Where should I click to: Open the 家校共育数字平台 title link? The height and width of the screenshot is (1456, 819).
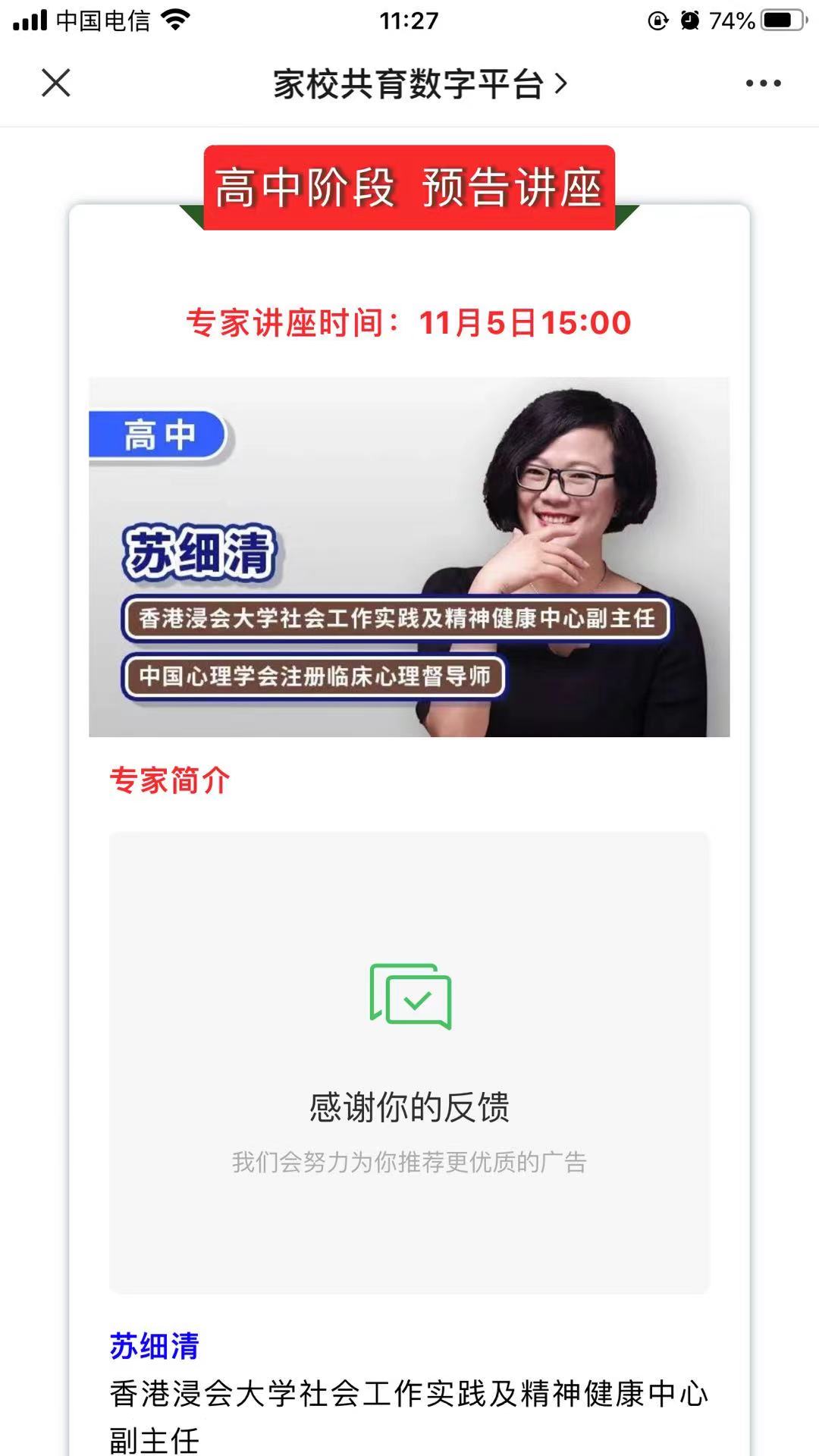(x=419, y=84)
